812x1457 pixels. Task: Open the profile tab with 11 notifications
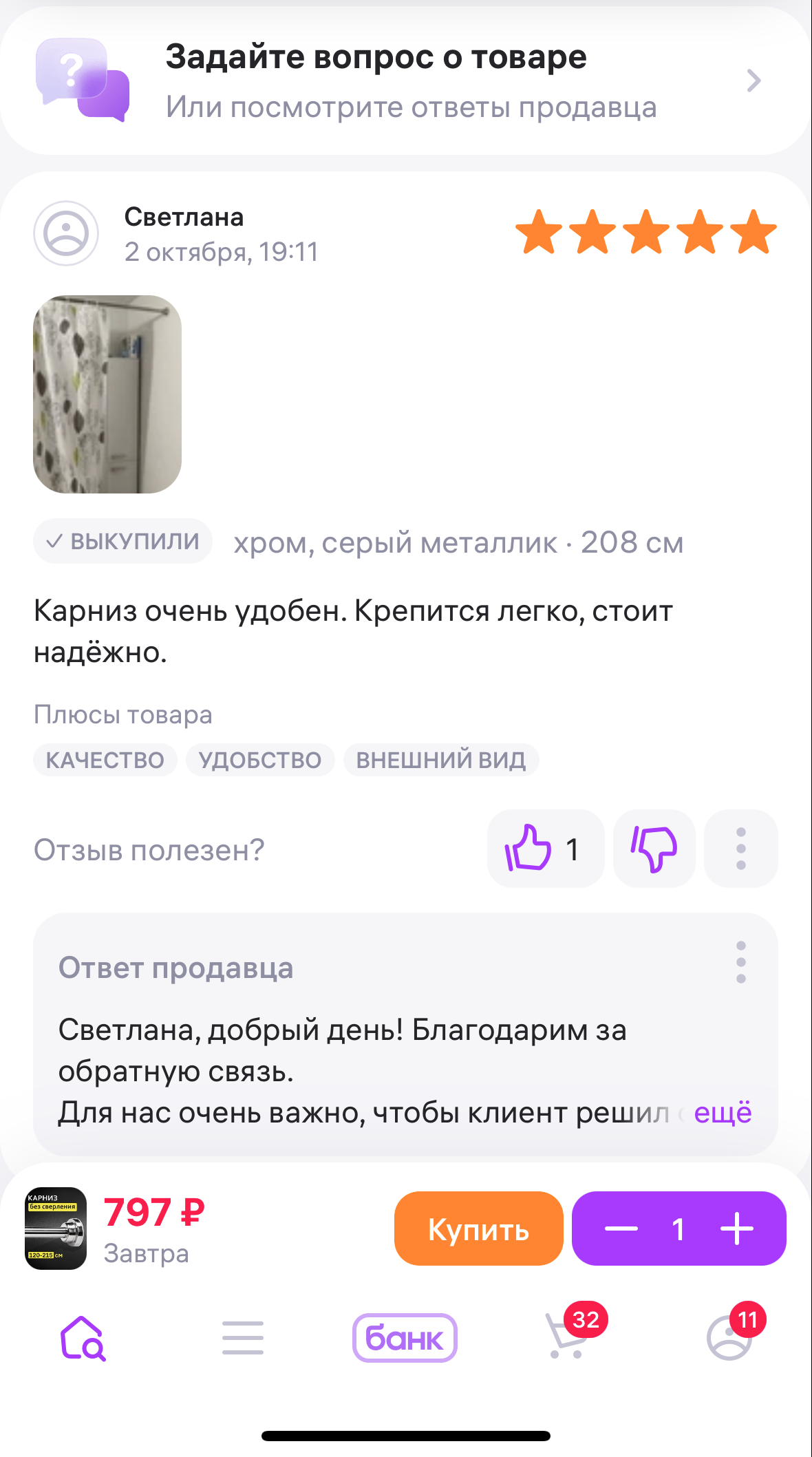tap(730, 1338)
